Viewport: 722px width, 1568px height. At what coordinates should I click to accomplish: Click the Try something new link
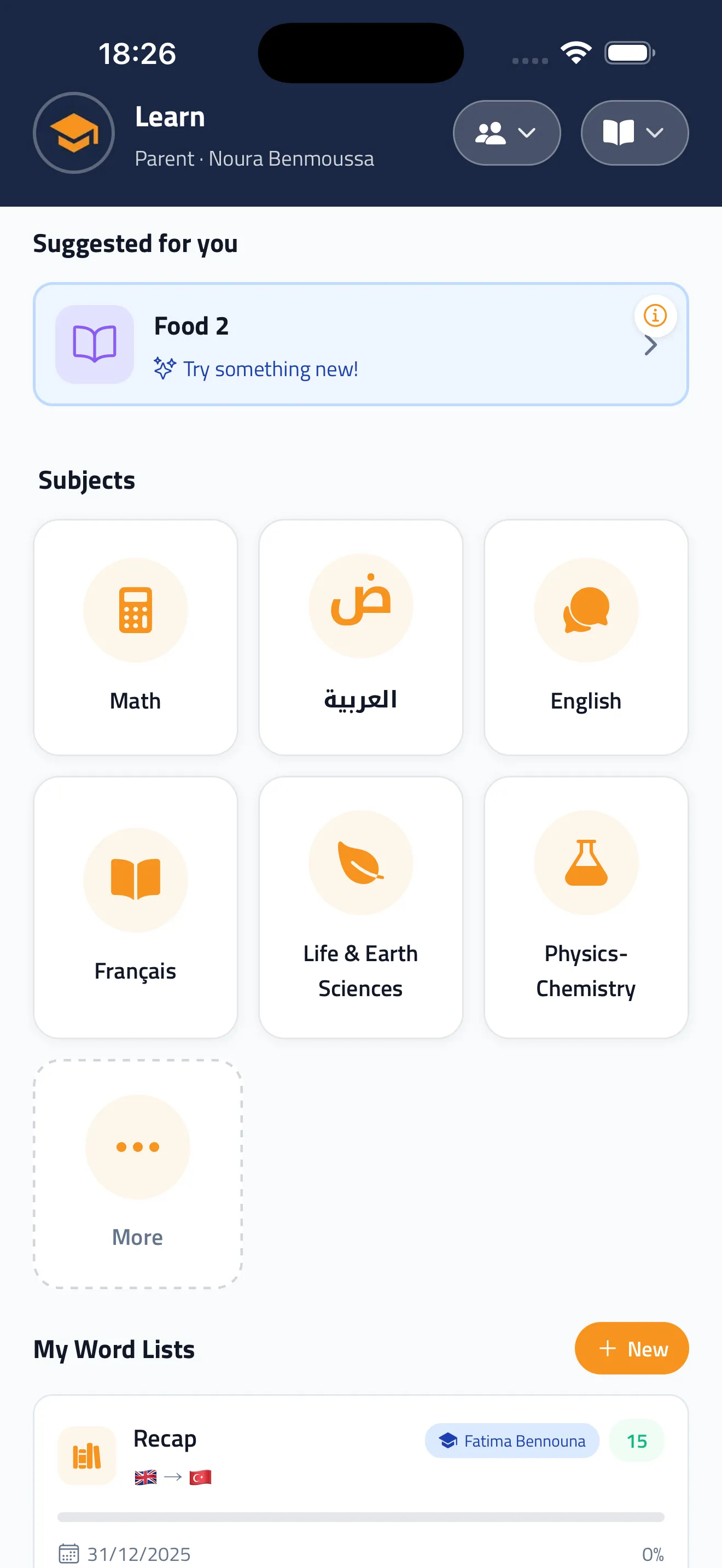(x=270, y=369)
